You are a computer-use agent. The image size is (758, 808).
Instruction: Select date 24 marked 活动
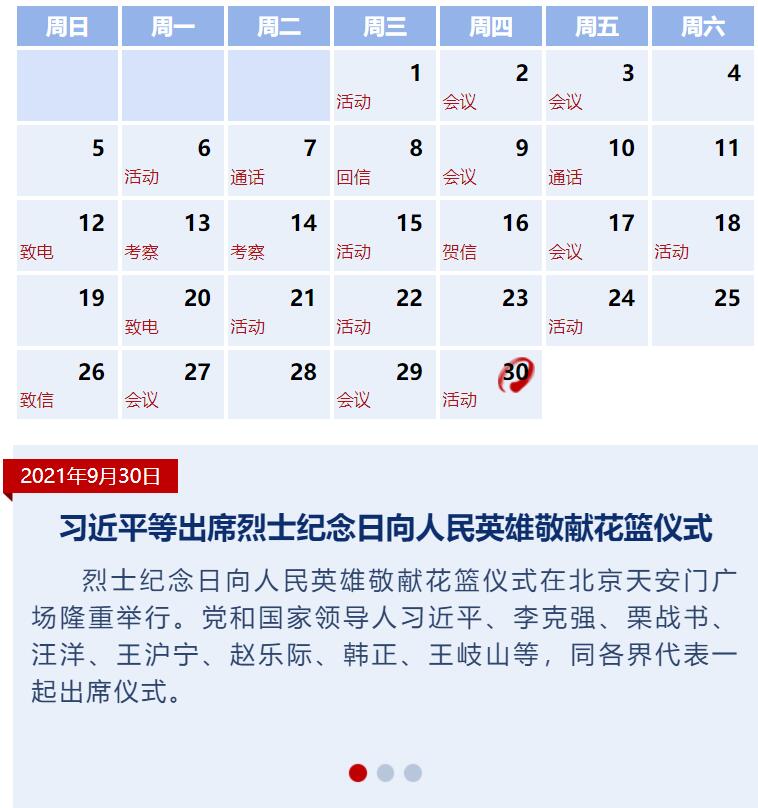596,311
